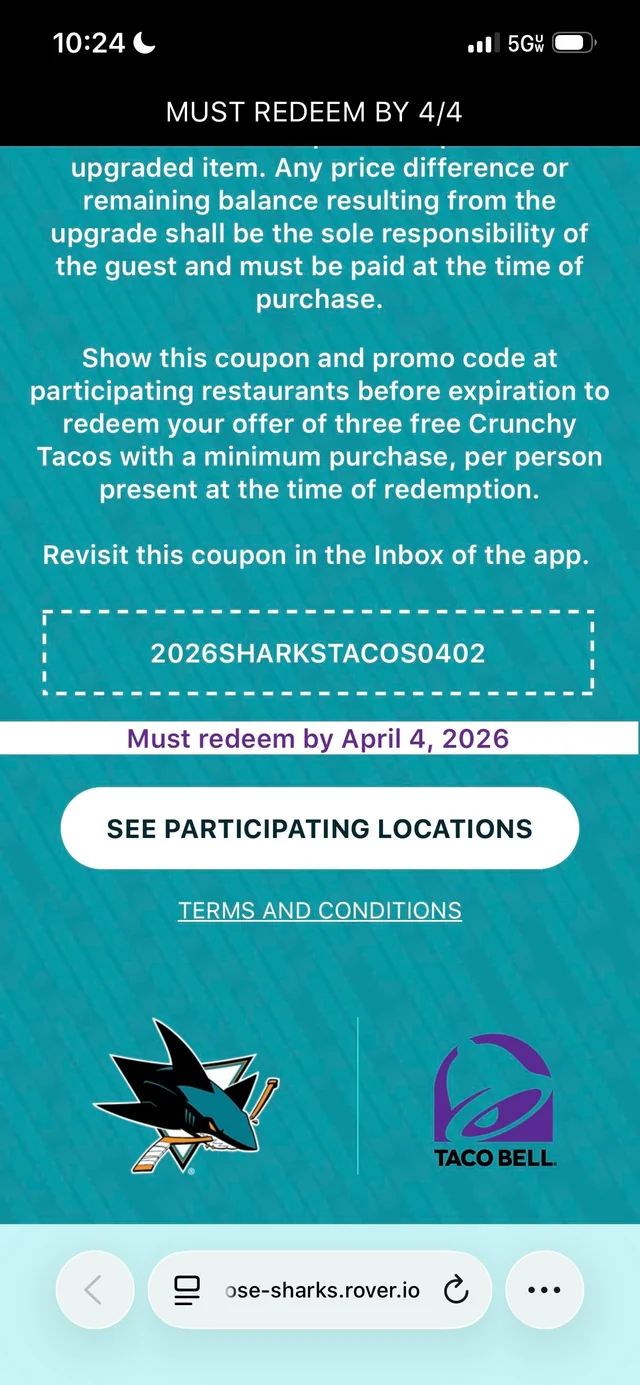Go back in the browser
640x1385 pixels.
pos(93,1290)
